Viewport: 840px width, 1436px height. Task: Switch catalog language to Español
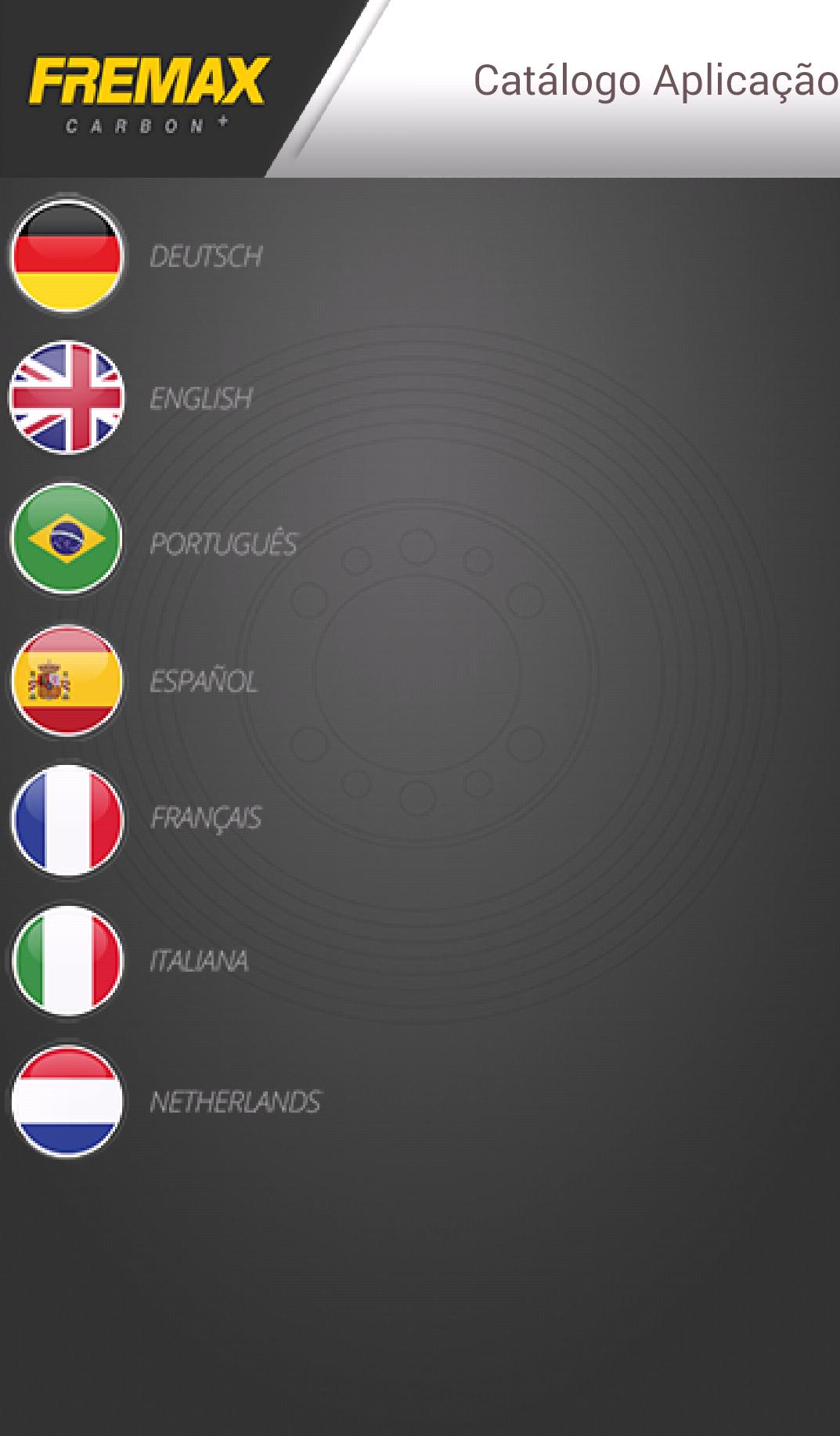[x=203, y=681]
